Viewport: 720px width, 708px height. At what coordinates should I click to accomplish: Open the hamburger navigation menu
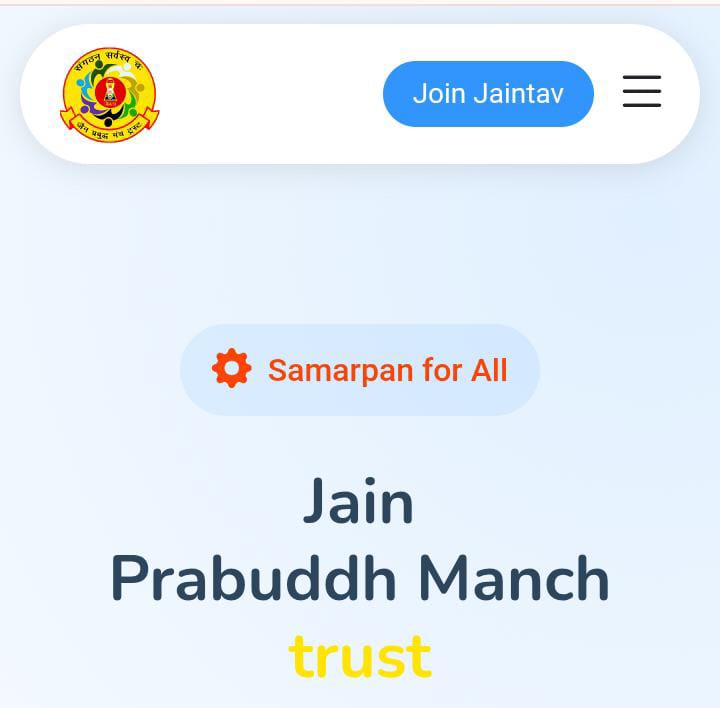pyautogui.click(x=642, y=92)
